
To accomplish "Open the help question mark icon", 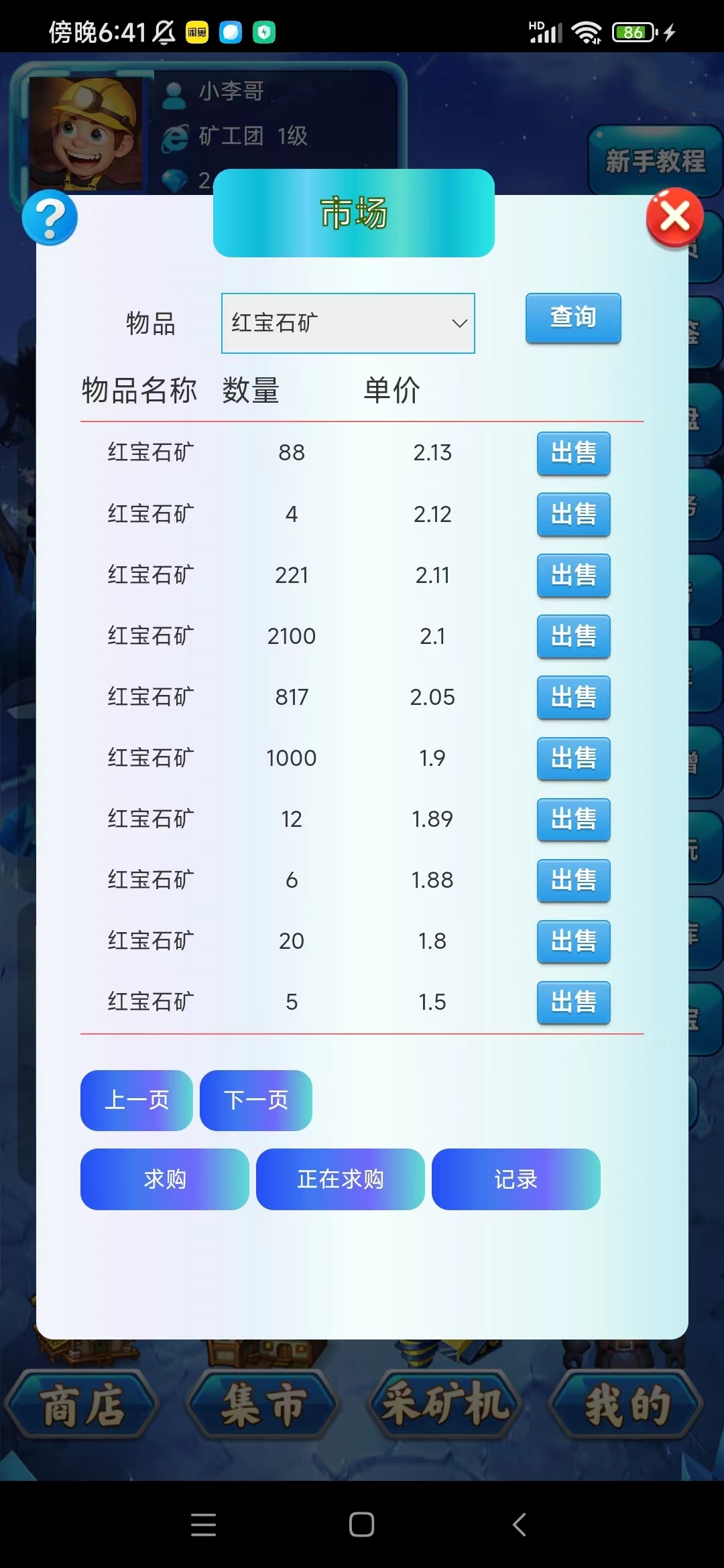I will (x=50, y=217).
